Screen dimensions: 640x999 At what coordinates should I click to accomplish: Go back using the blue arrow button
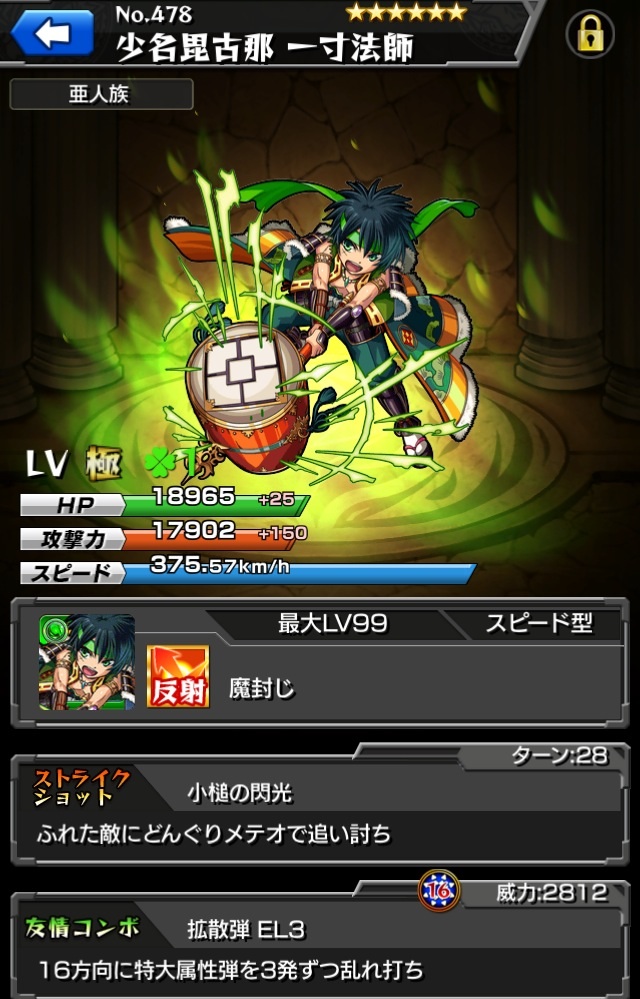[x=50, y=33]
